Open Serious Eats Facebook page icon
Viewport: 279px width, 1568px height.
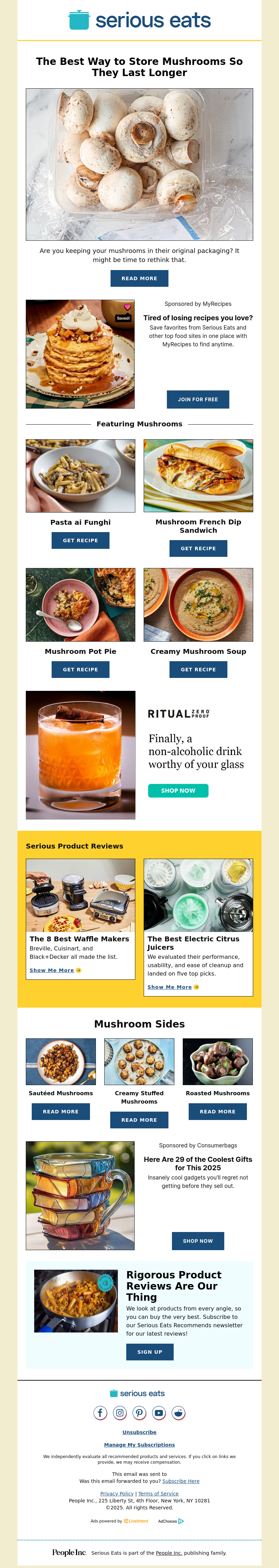(x=100, y=1413)
